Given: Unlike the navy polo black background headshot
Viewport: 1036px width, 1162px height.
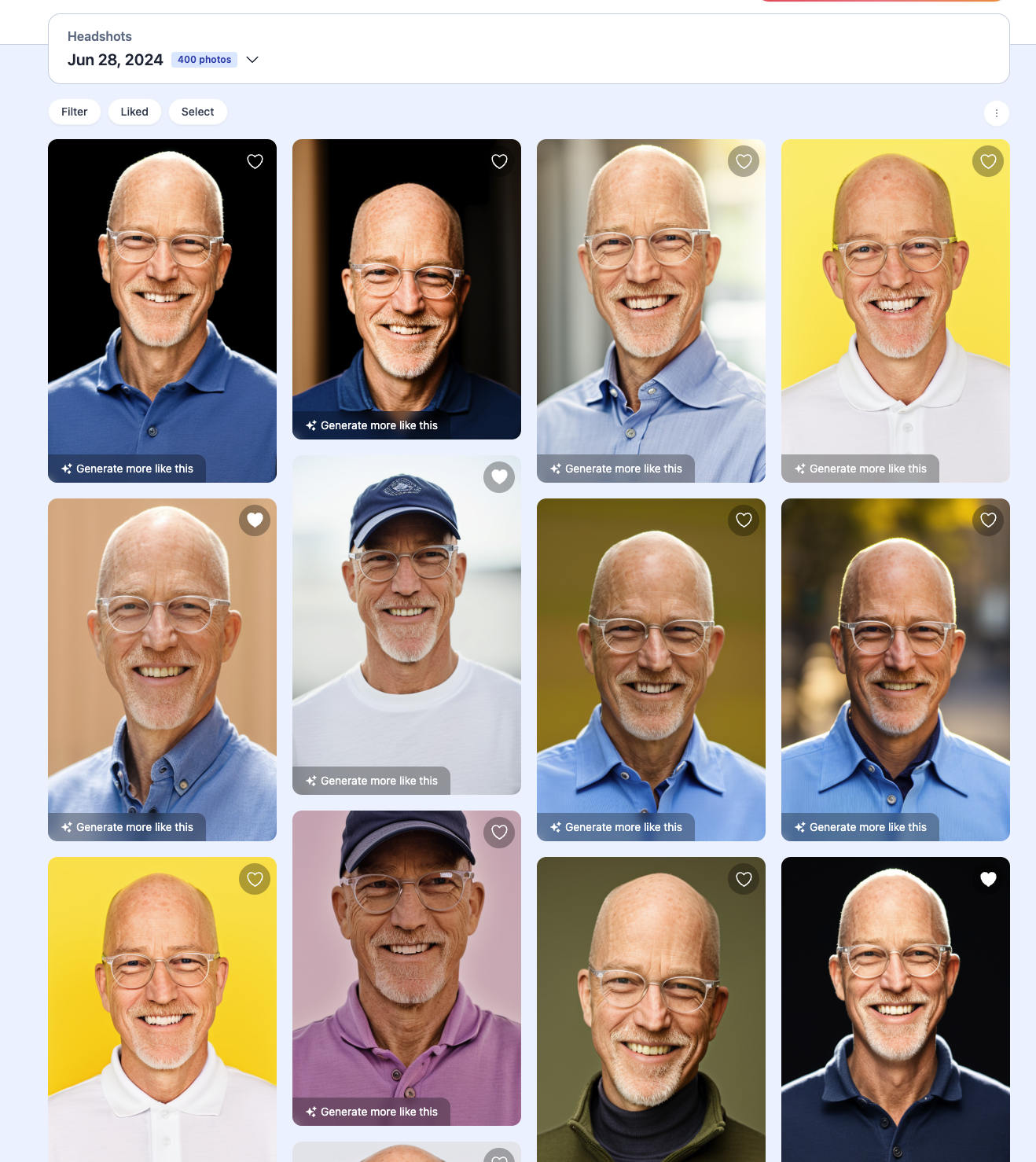Looking at the screenshot, I should [987, 879].
